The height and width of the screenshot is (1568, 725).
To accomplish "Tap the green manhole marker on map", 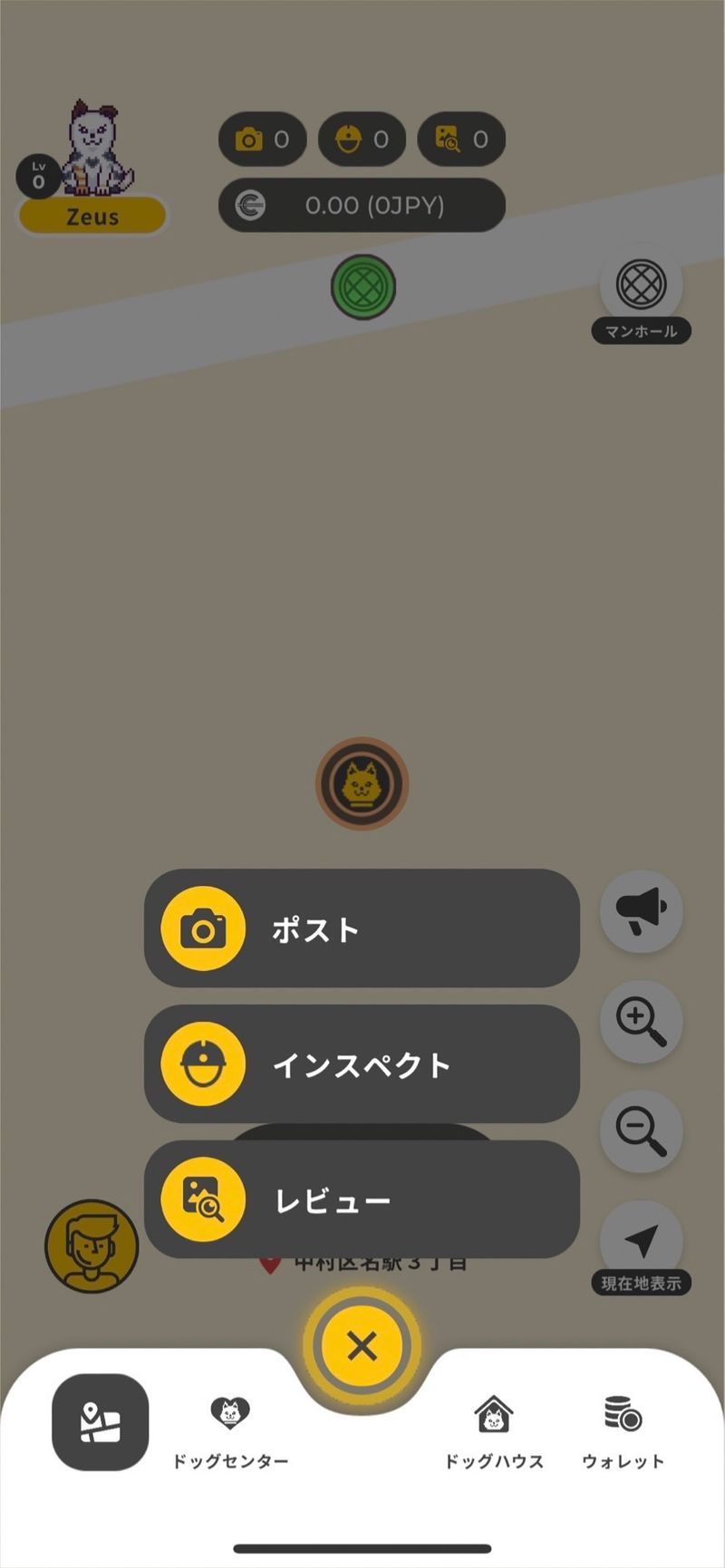I will pos(362,287).
